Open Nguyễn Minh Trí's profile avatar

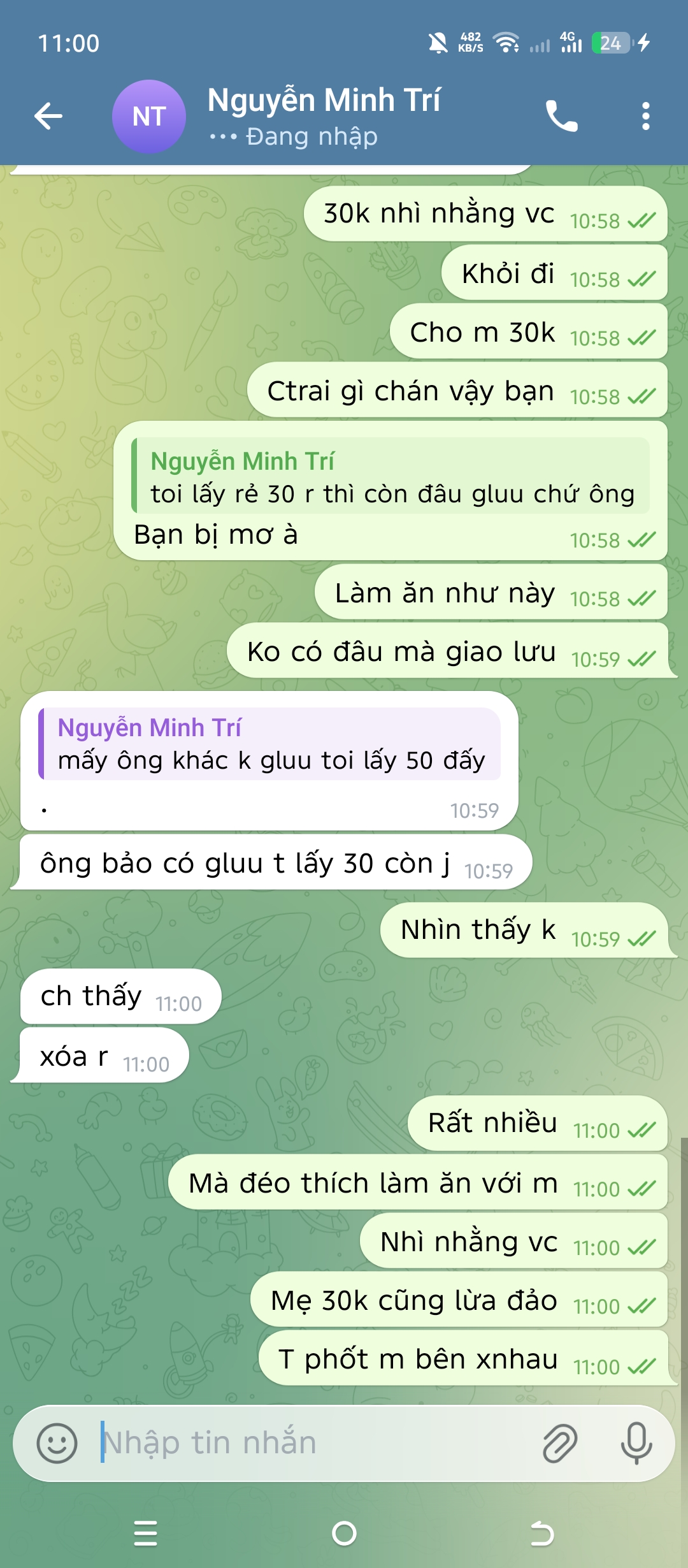tap(149, 116)
